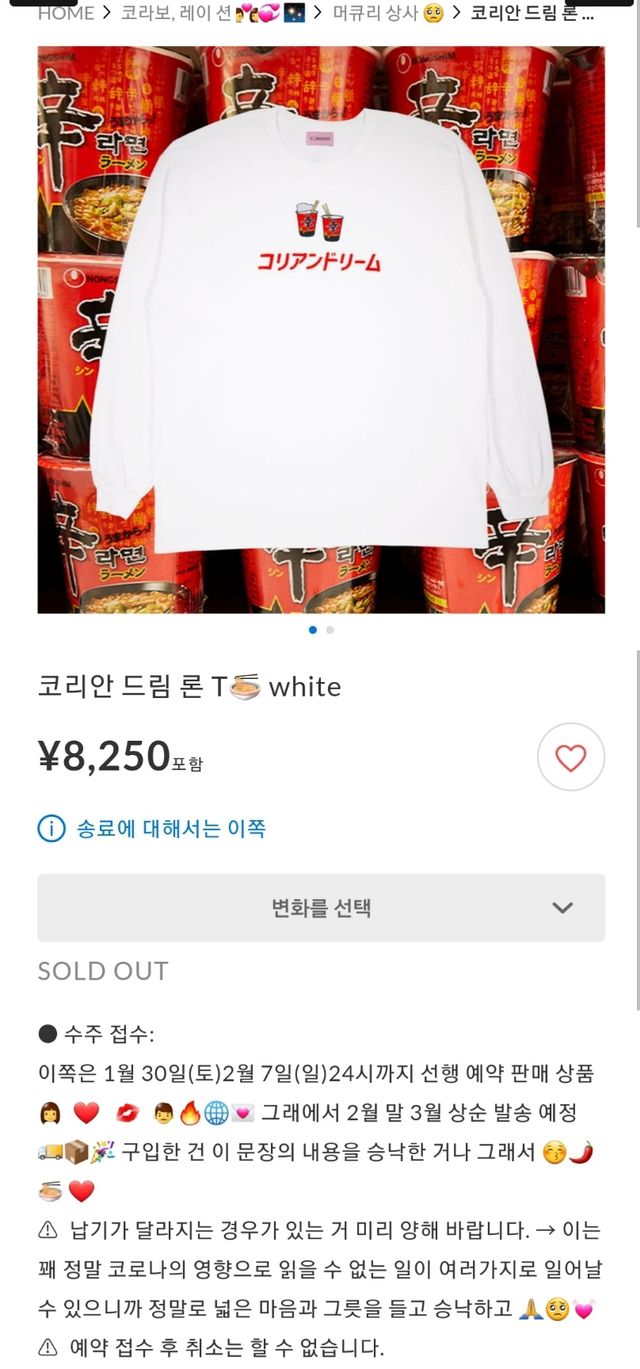Open the 송료에 대해서는 이쪽 shipping link

coord(170,829)
